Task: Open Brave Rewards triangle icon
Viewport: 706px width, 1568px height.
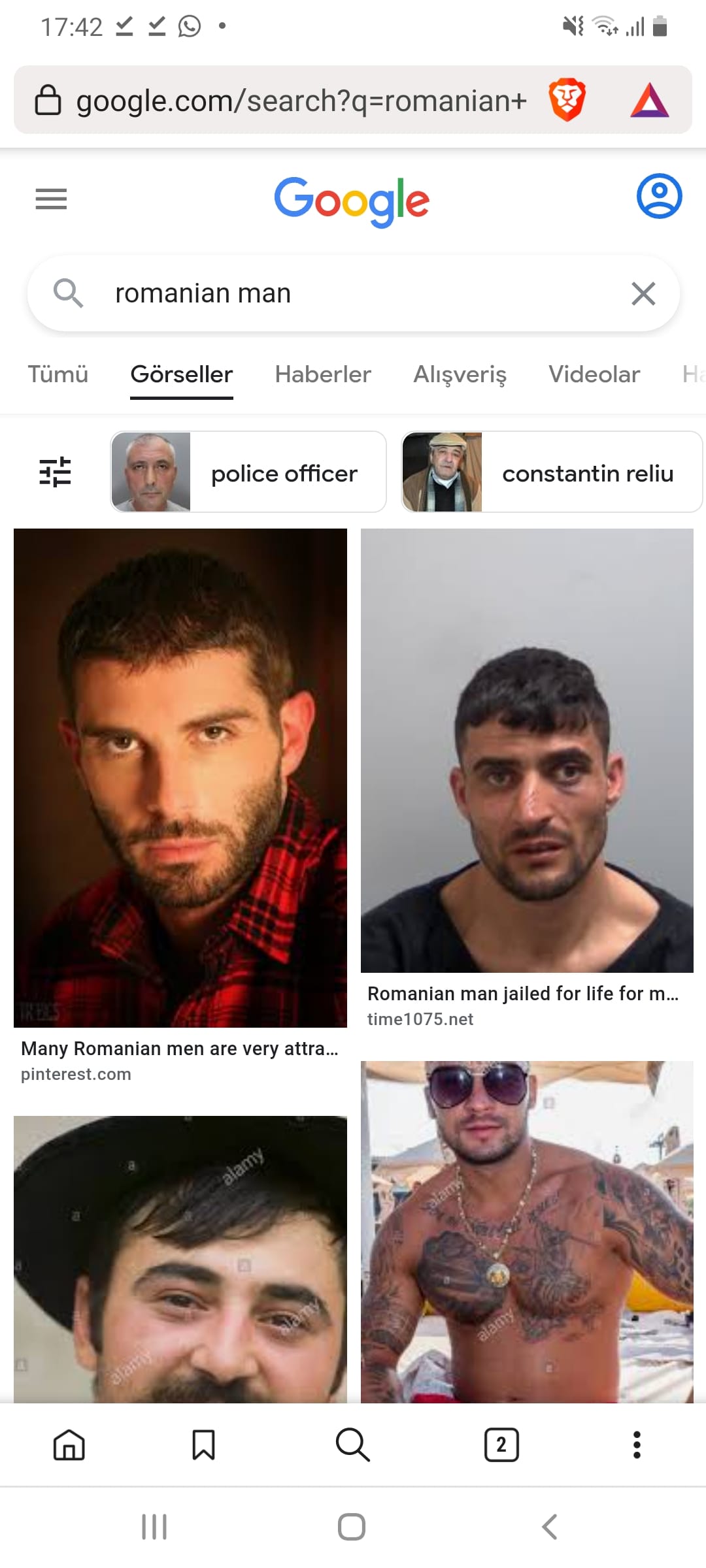Action: pyautogui.click(x=649, y=101)
